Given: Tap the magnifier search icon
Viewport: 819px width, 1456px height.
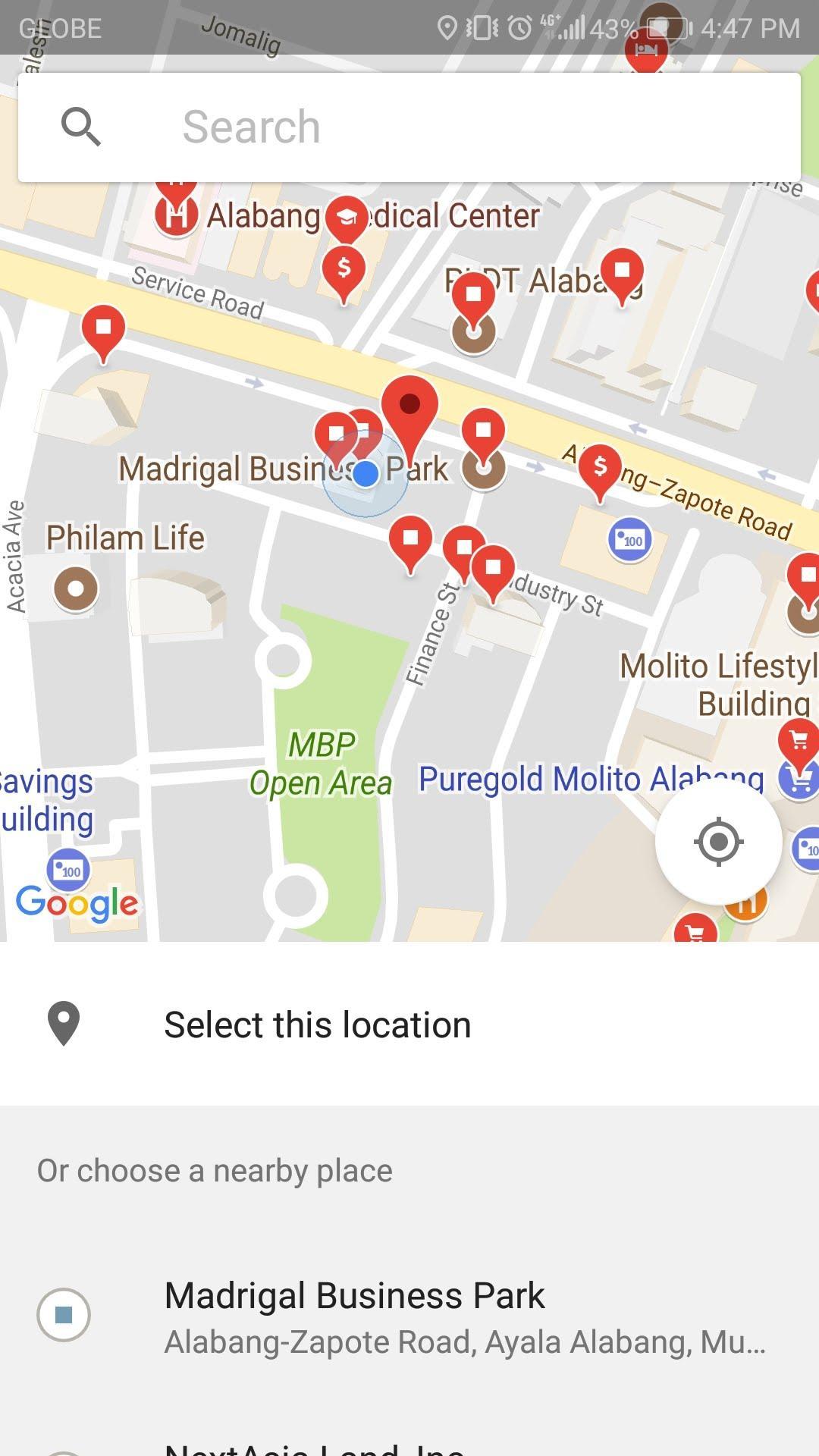Looking at the screenshot, I should (81, 127).
